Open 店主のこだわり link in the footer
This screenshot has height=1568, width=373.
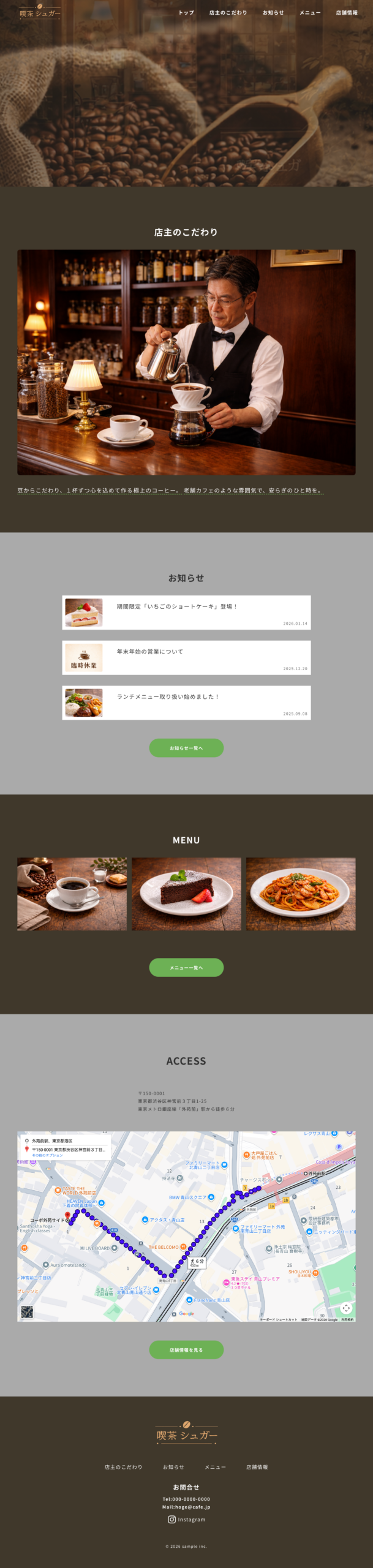click(x=123, y=1467)
